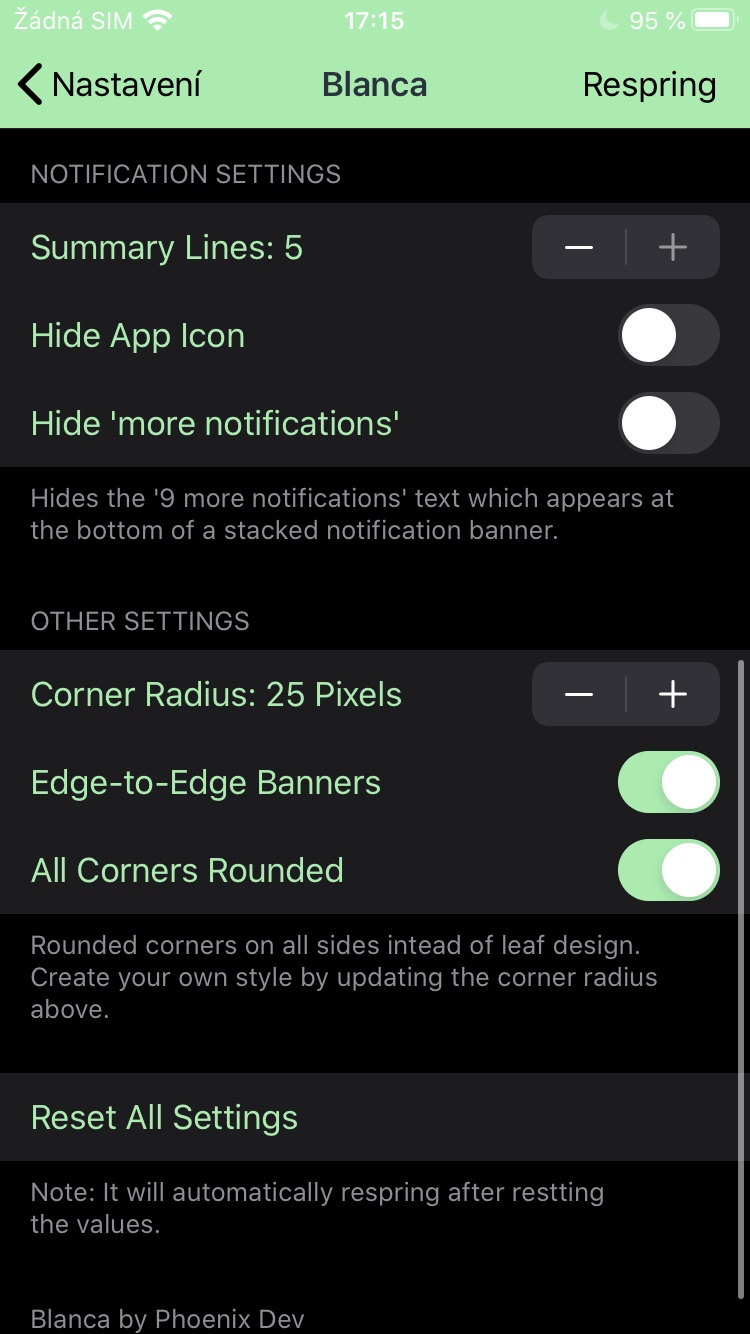This screenshot has height=1334, width=750.
Task: Enable Hide App Icon
Action: 668,336
